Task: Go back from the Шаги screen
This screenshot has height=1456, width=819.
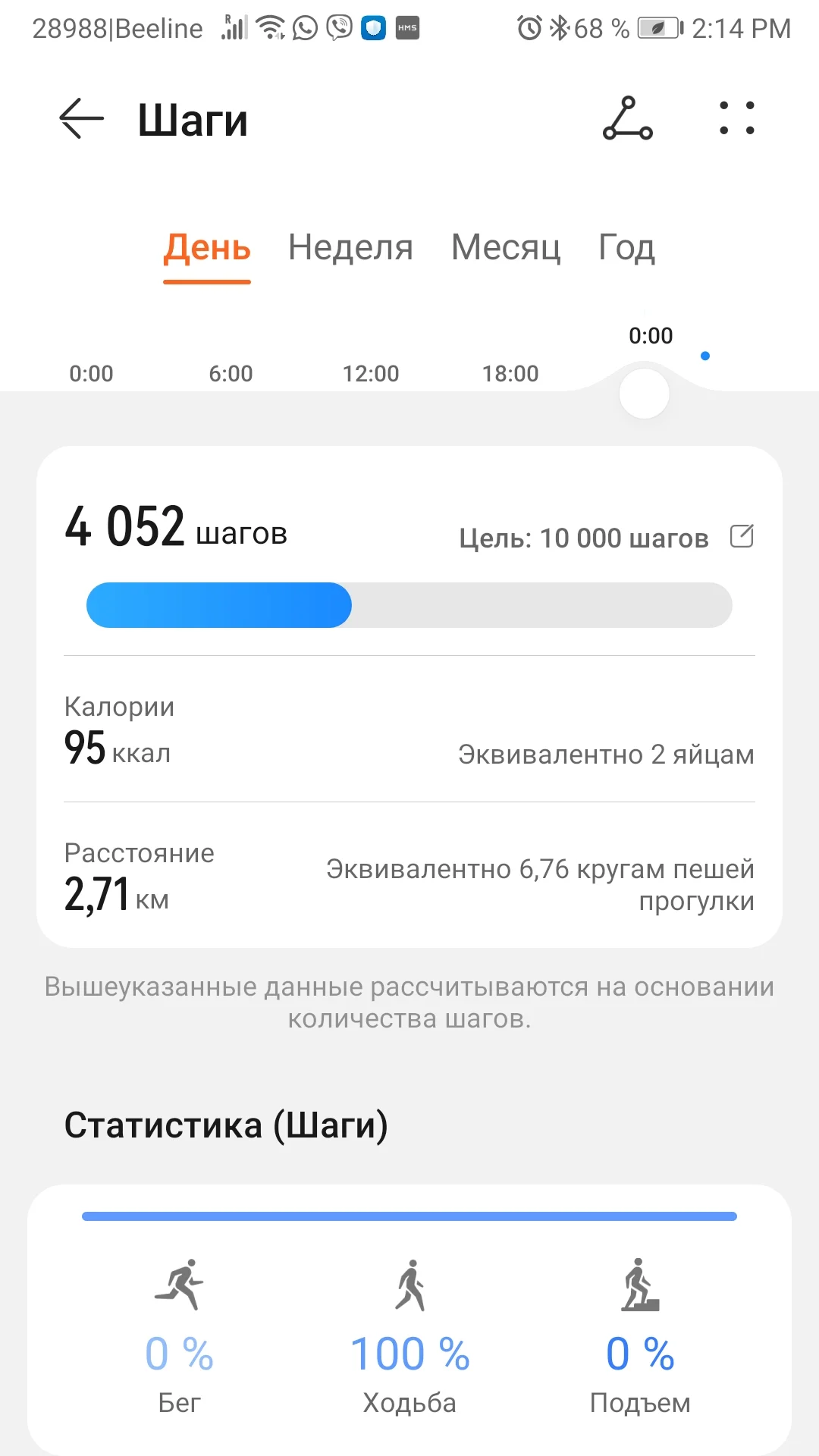Action: click(x=81, y=119)
